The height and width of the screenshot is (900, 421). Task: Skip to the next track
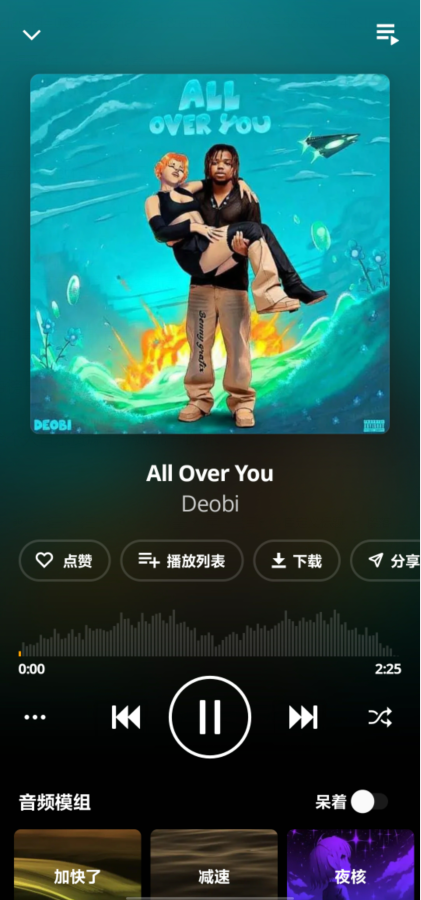pos(303,717)
